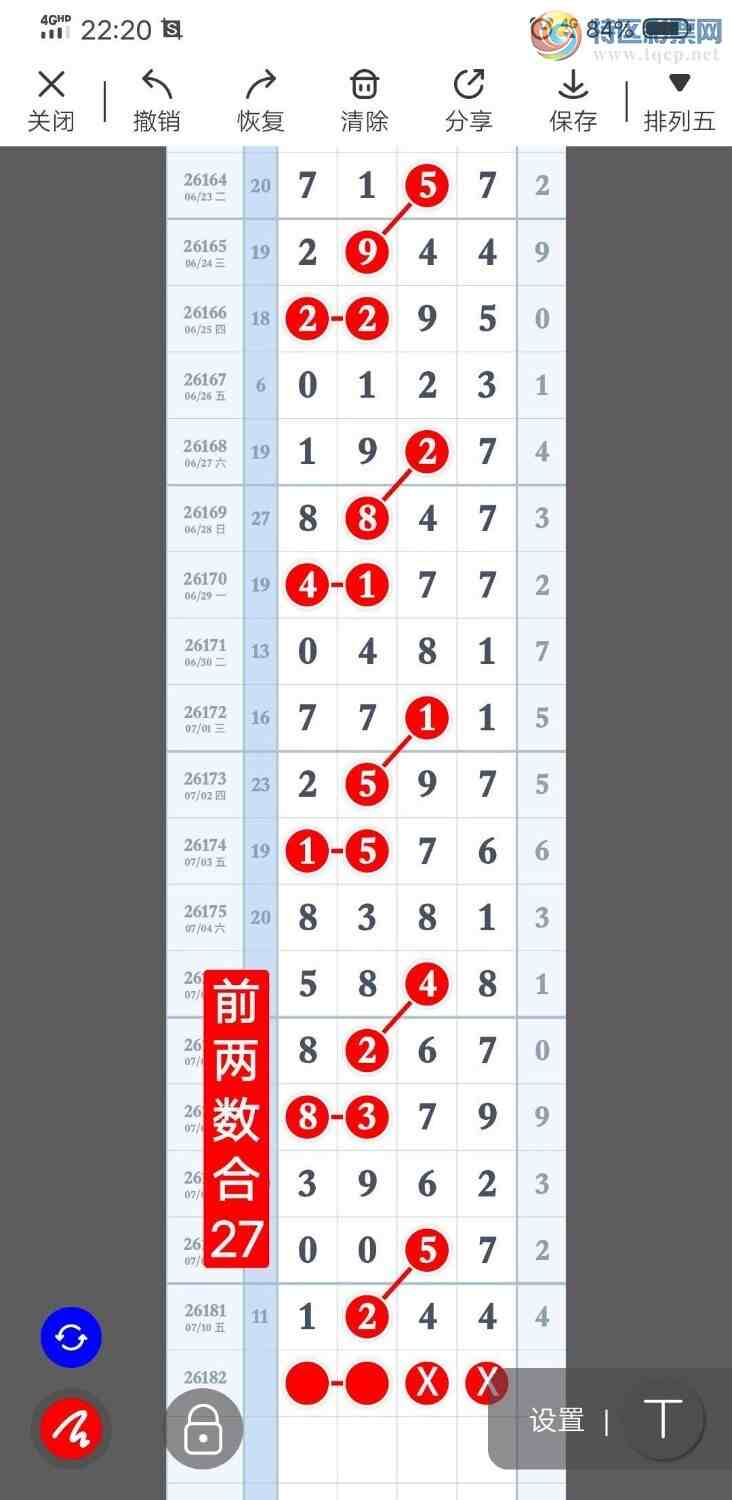Image resolution: width=732 pixels, height=1500 pixels.
Task: Toggle the lock button
Action: (203, 1429)
